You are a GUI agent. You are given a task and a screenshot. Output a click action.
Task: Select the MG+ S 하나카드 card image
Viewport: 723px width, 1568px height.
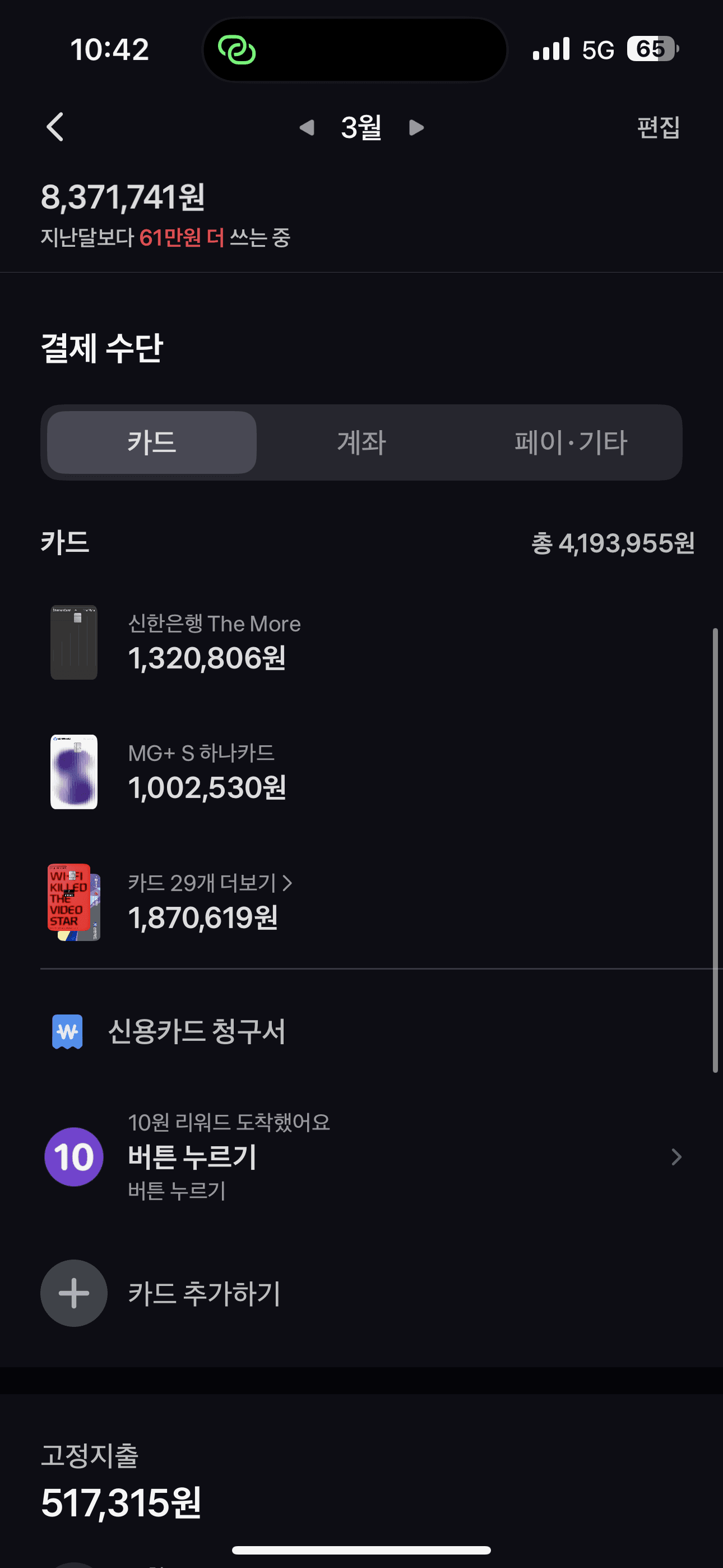click(73, 771)
